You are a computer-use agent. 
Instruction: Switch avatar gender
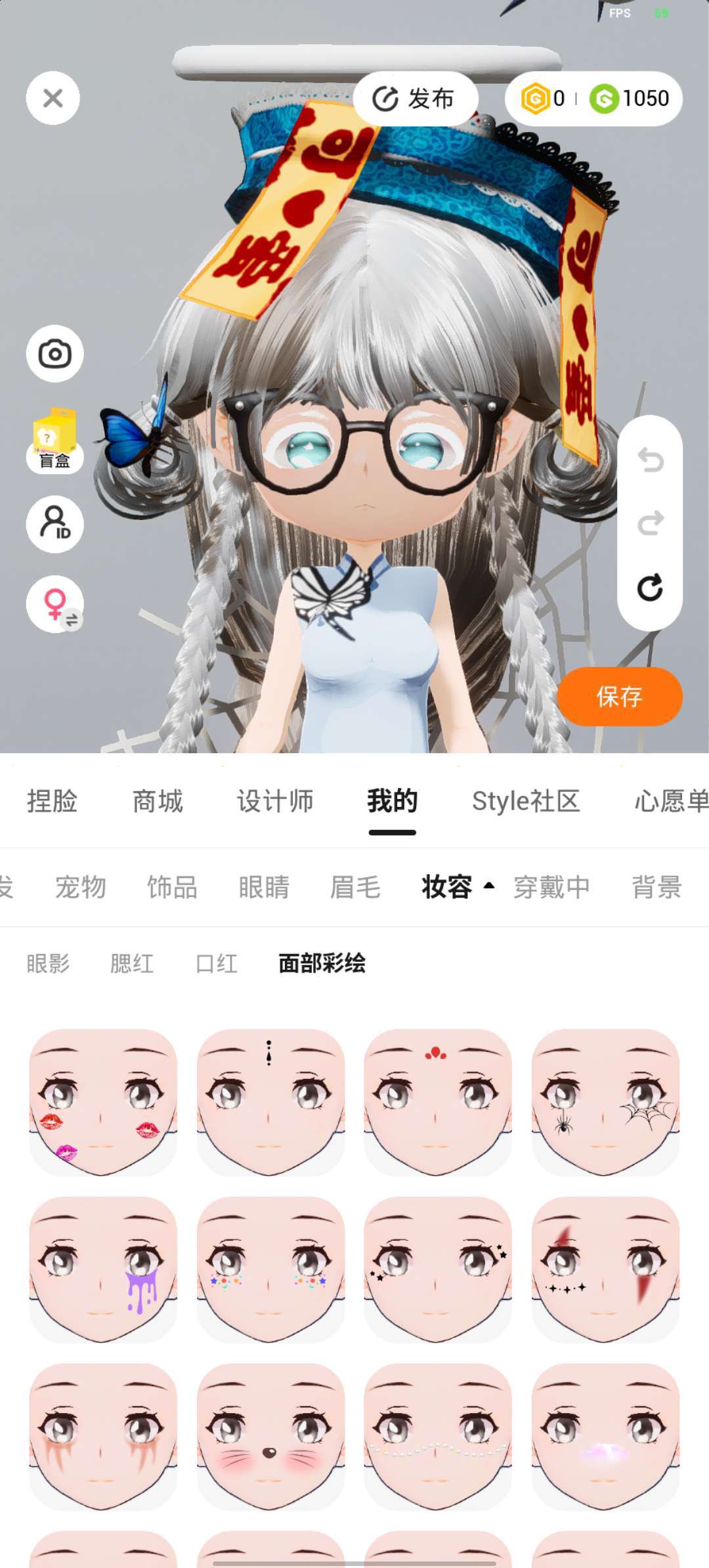(54, 604)
